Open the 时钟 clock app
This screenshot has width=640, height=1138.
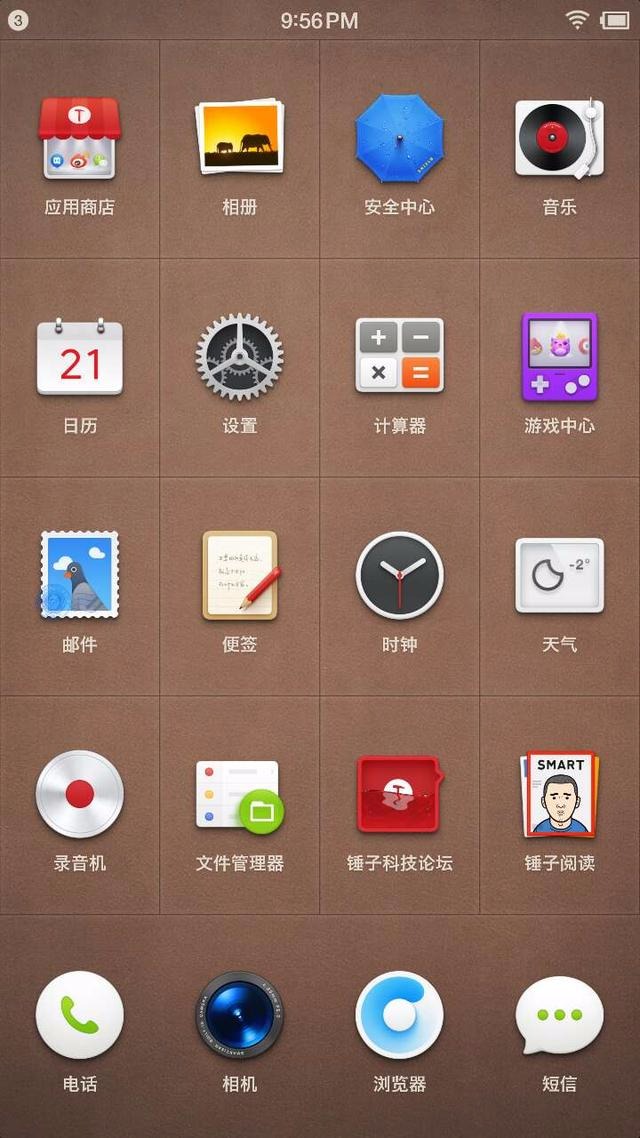click(x=400, y=575)
